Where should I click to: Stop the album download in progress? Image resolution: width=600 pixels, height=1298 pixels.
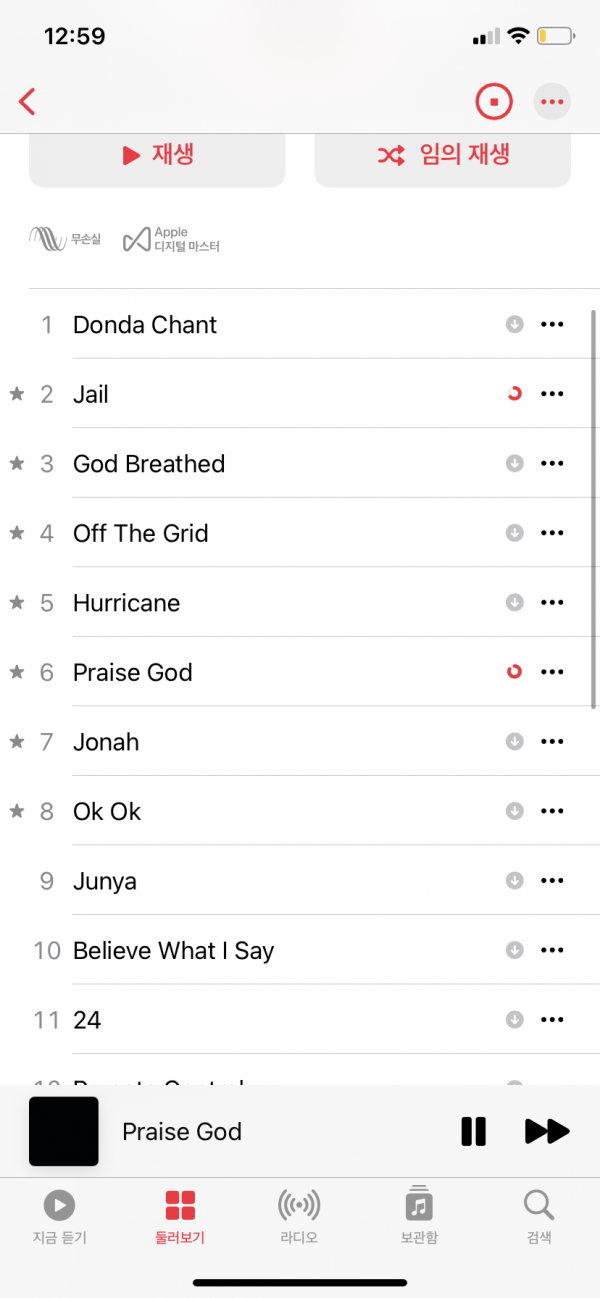[x=494, y=101]
